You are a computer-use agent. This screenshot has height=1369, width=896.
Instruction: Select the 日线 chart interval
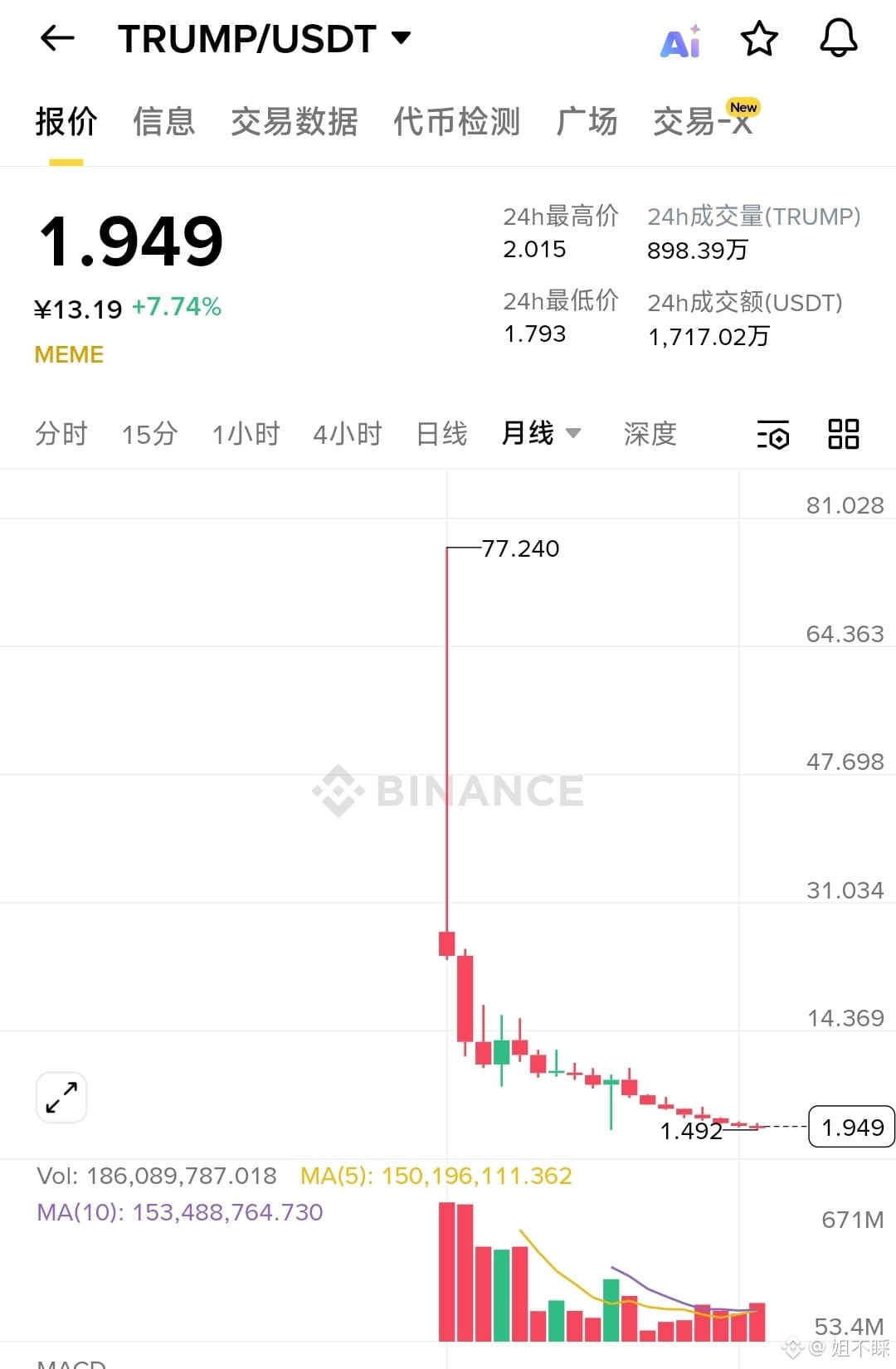[x=441, y=434]
